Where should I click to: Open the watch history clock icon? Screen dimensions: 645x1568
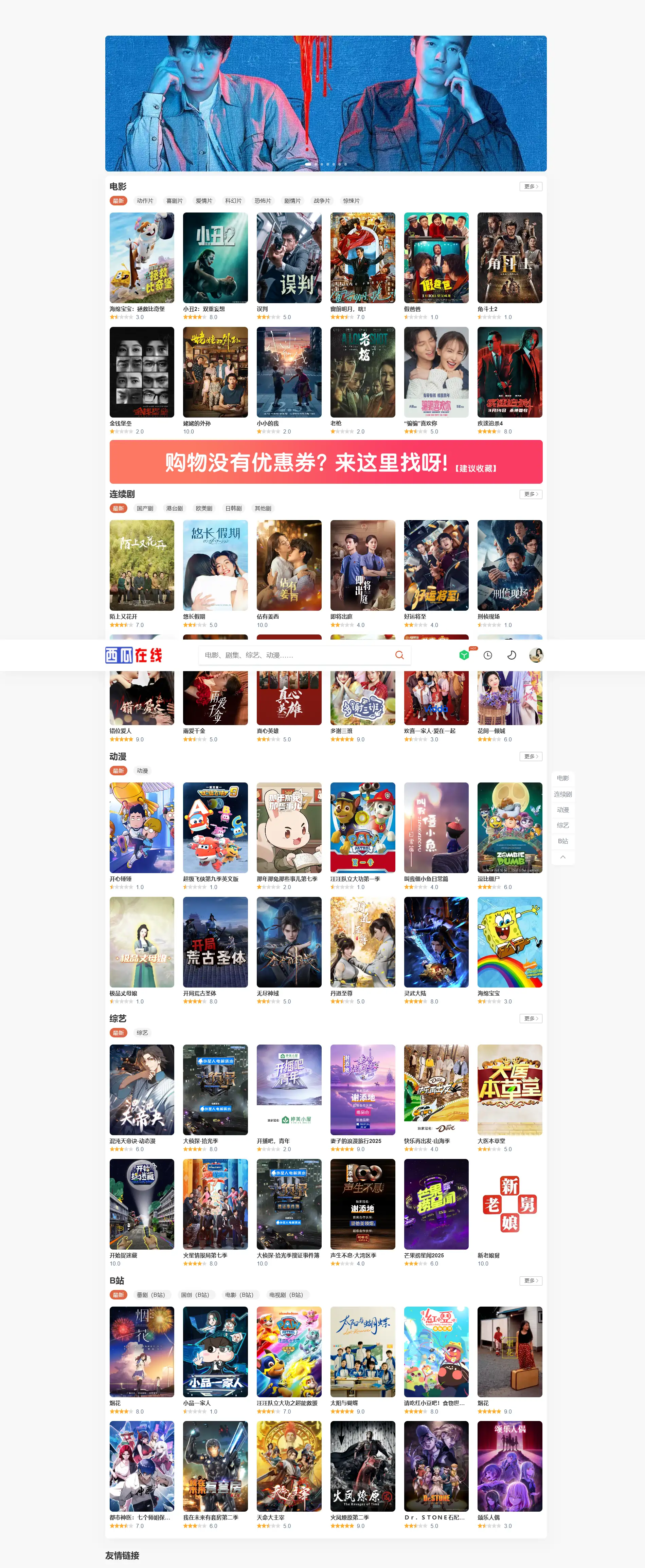[x=488, y=655]
